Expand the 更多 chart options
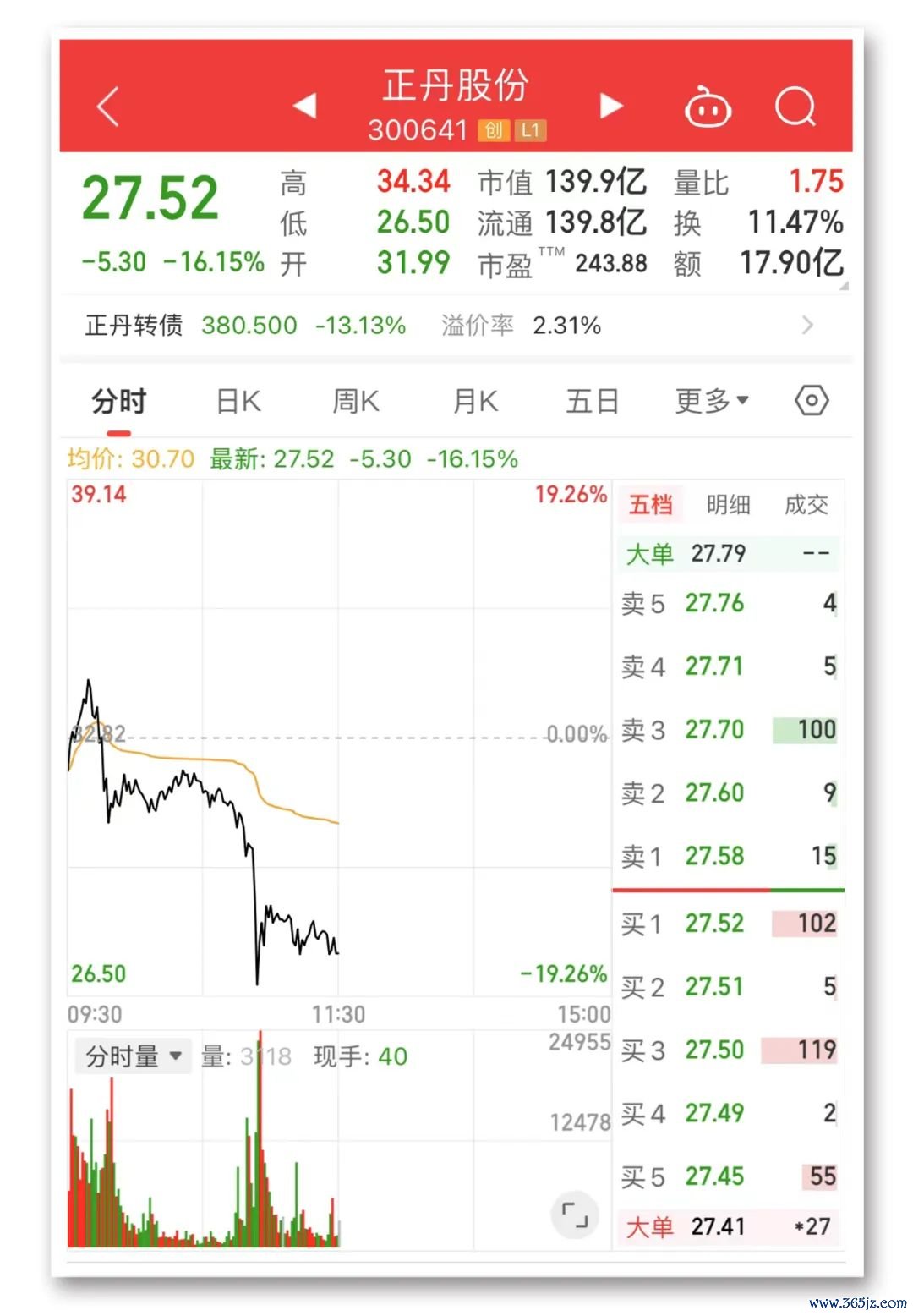 tap(712, 401)
